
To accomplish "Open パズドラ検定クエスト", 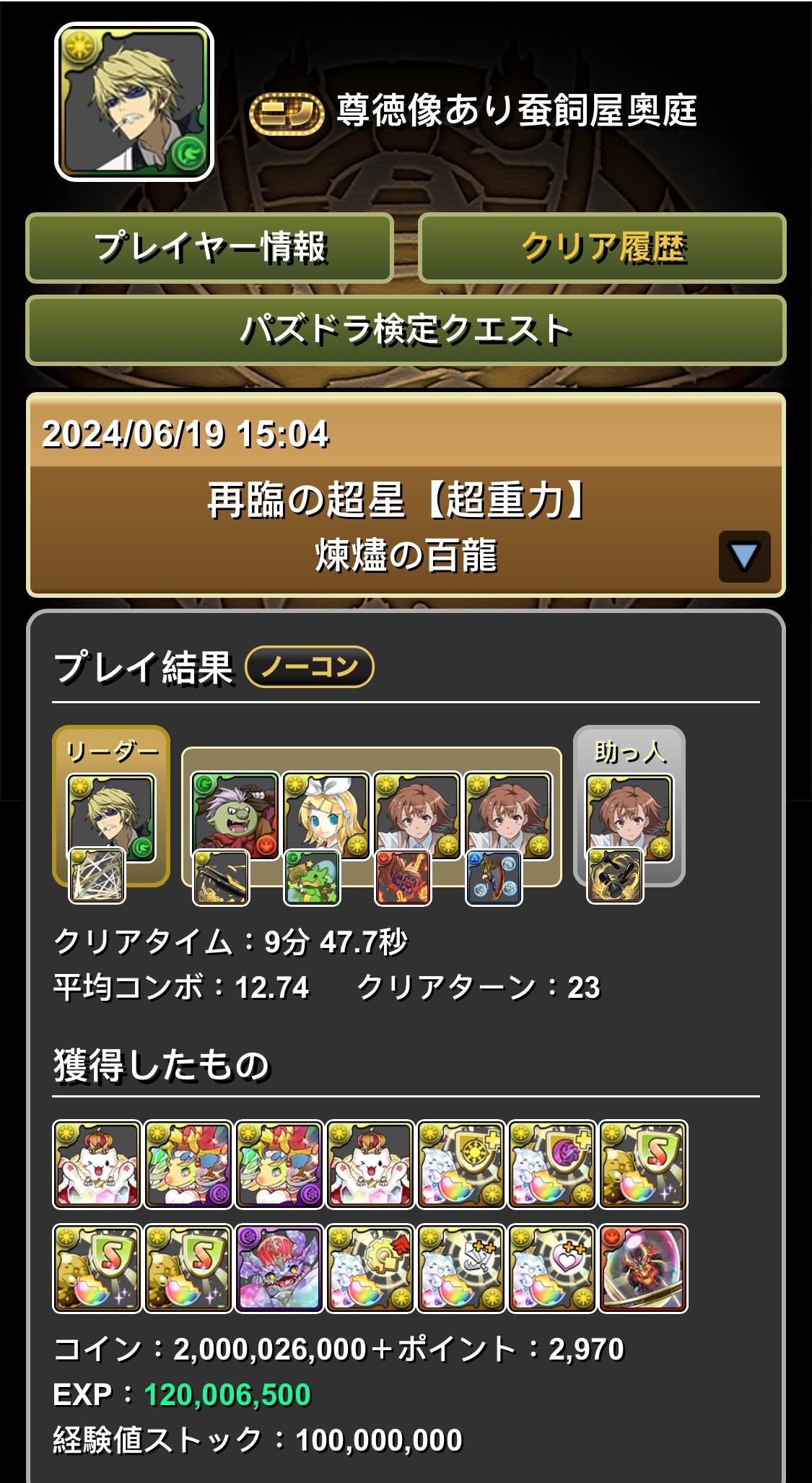I will pos(406,330).
